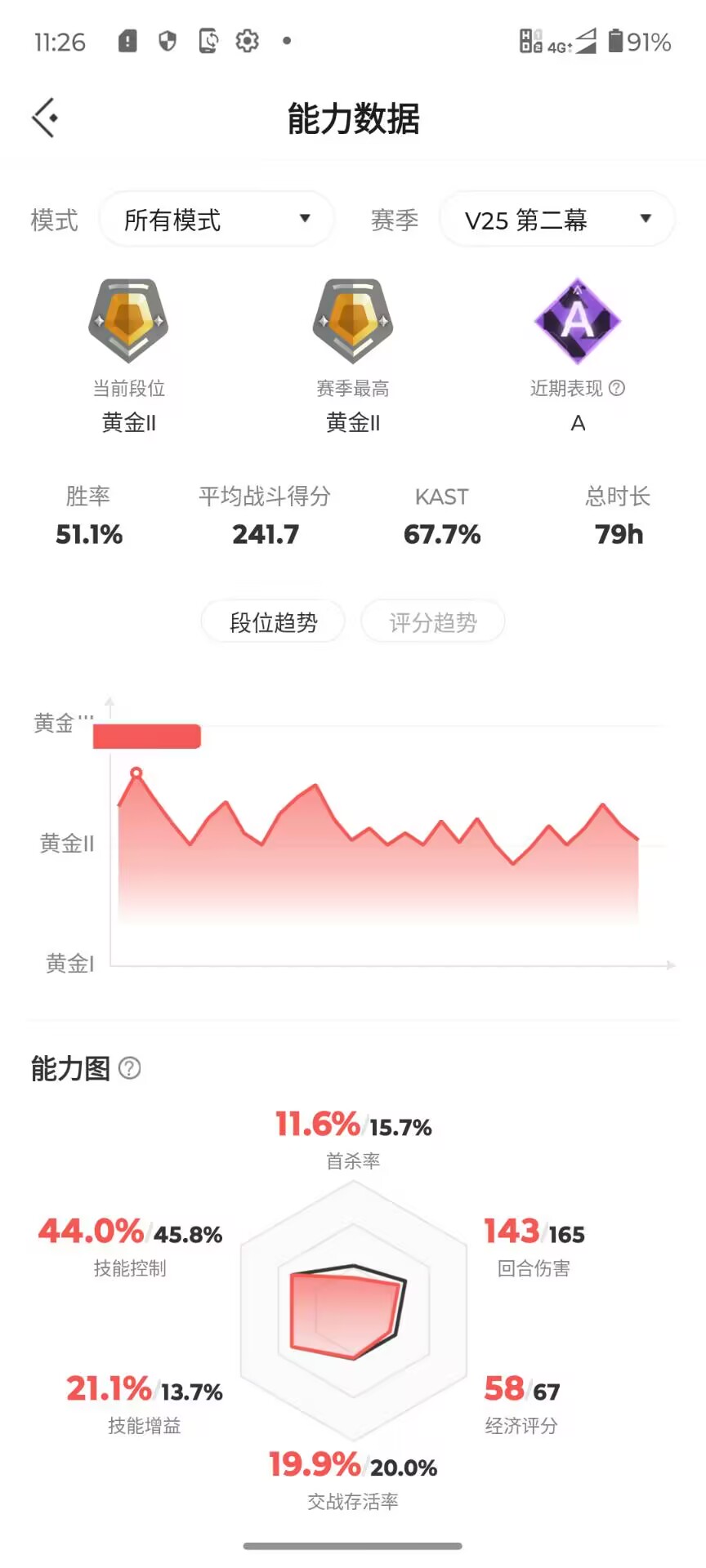Select the 段位趋势 tab

[273, 622]
